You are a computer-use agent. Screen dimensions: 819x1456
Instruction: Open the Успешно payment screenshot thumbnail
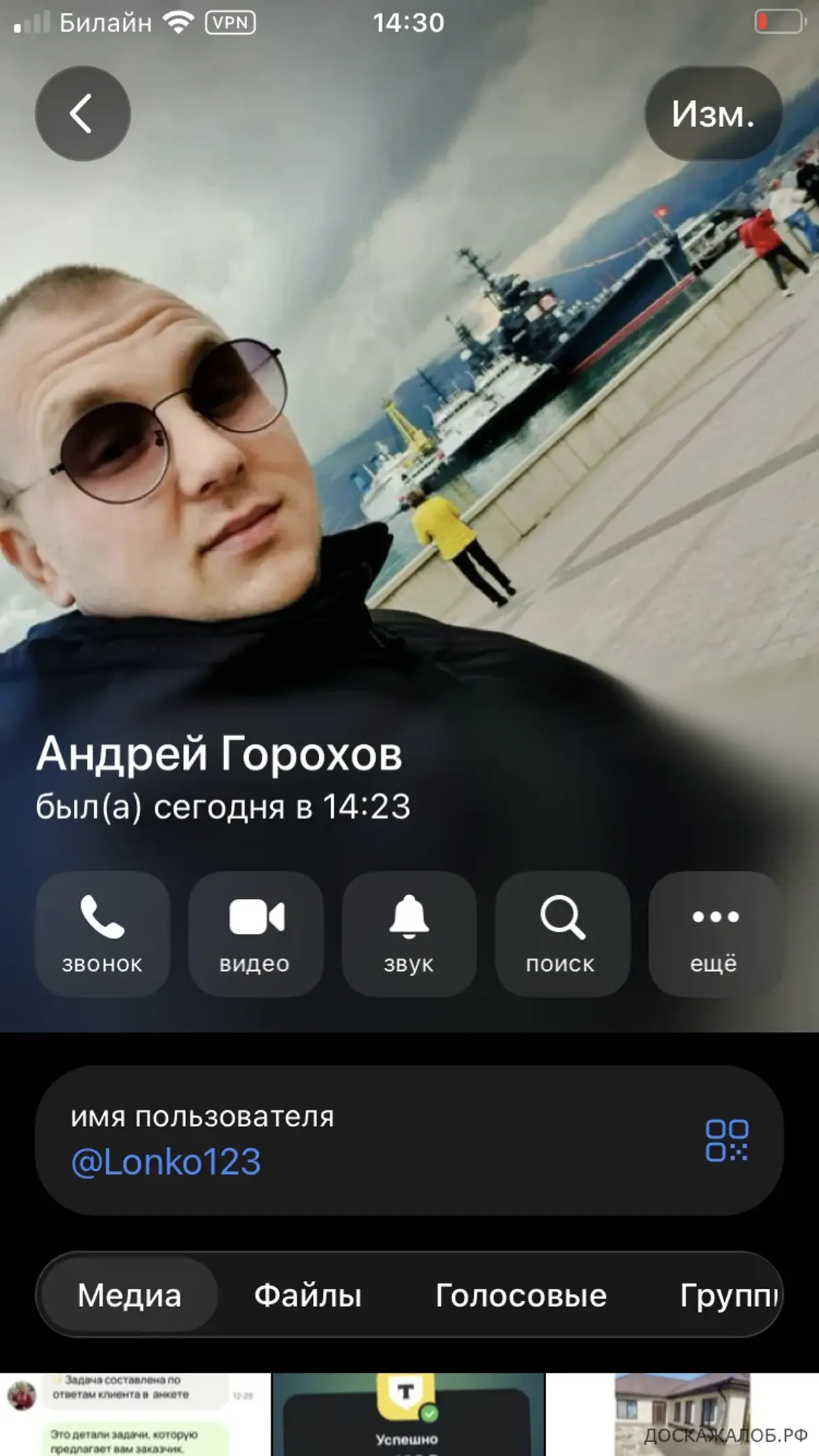[408, 1415]
